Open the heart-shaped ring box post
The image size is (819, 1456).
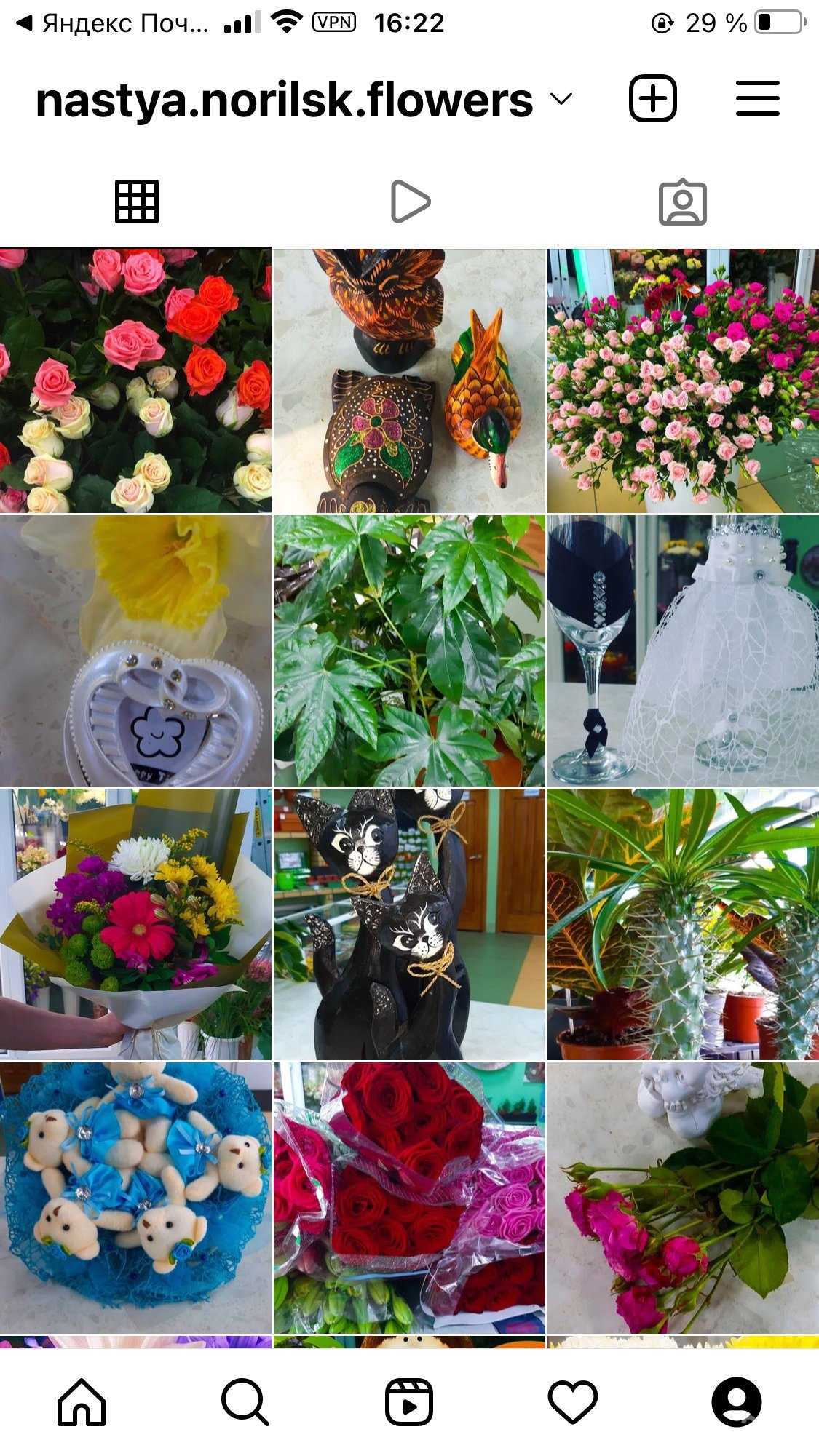pos(135,651)
